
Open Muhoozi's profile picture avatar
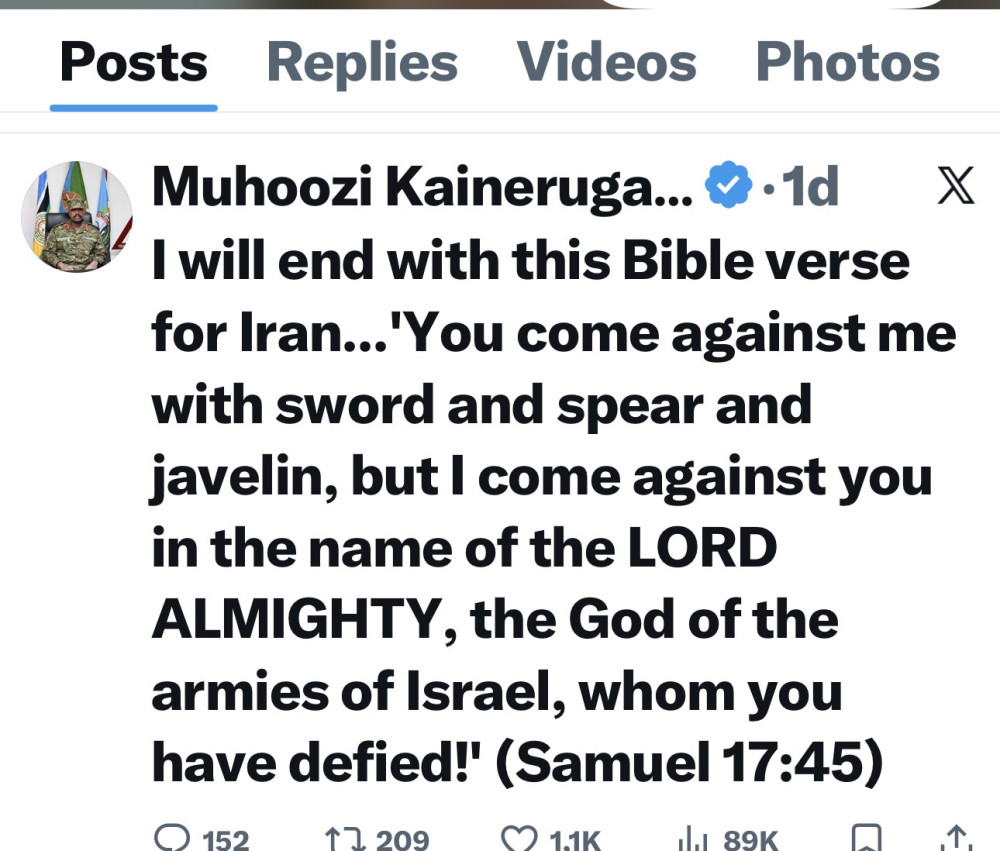(77, 216)
